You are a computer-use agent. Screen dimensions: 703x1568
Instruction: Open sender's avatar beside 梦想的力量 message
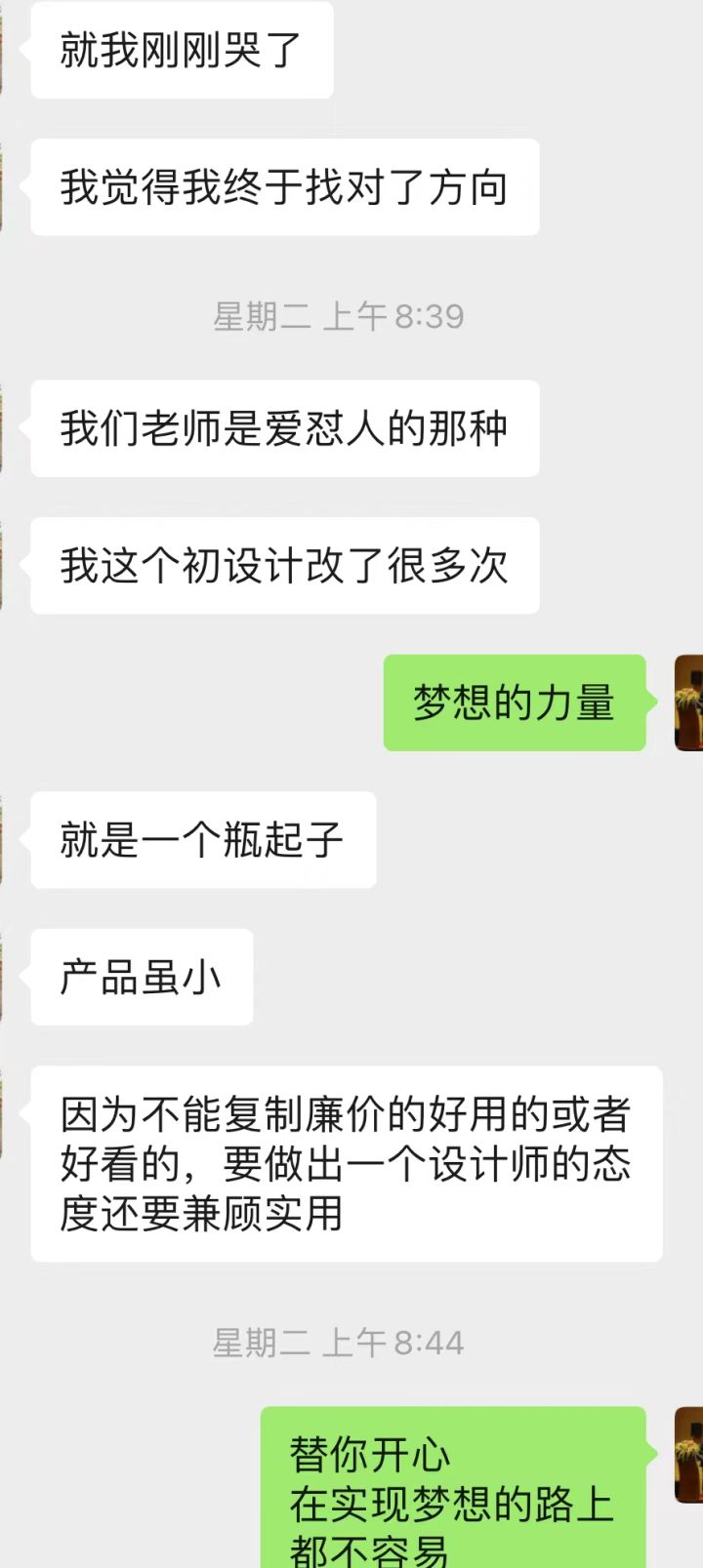tap(689, 703)
